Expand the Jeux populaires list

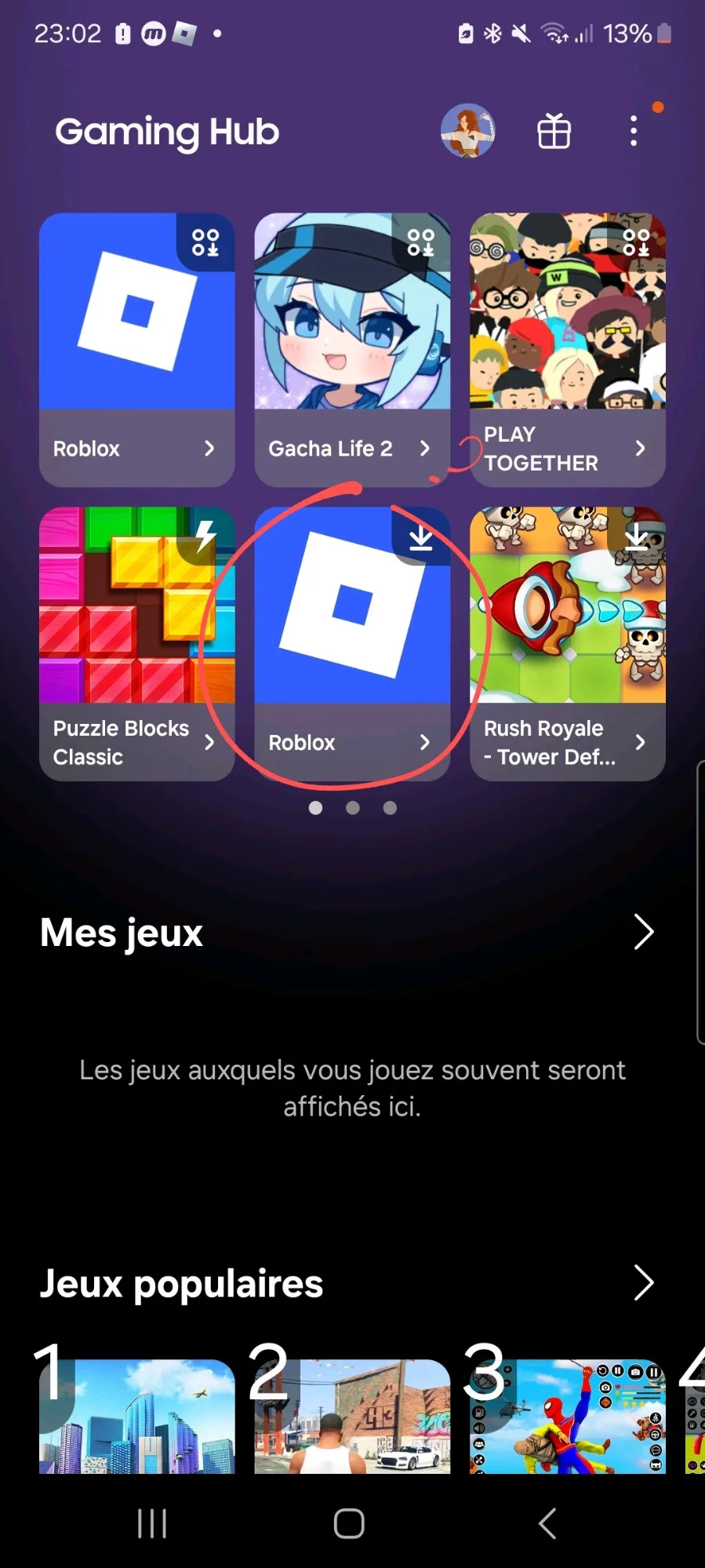tap(643, 1283)
